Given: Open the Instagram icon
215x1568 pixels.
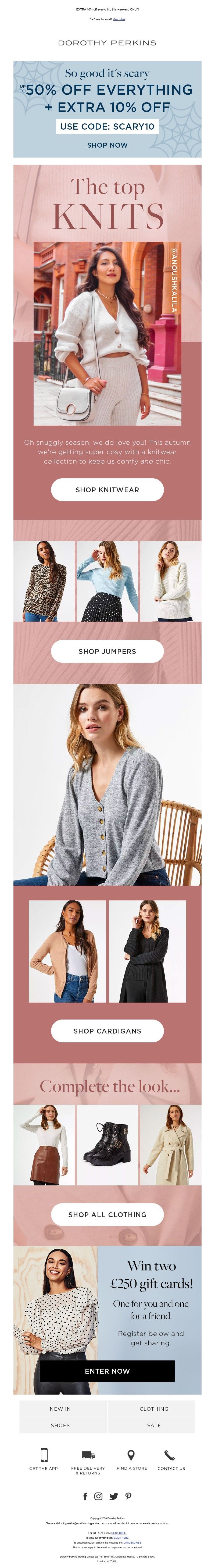Looking at the screenshot, I should [99, 1496].
